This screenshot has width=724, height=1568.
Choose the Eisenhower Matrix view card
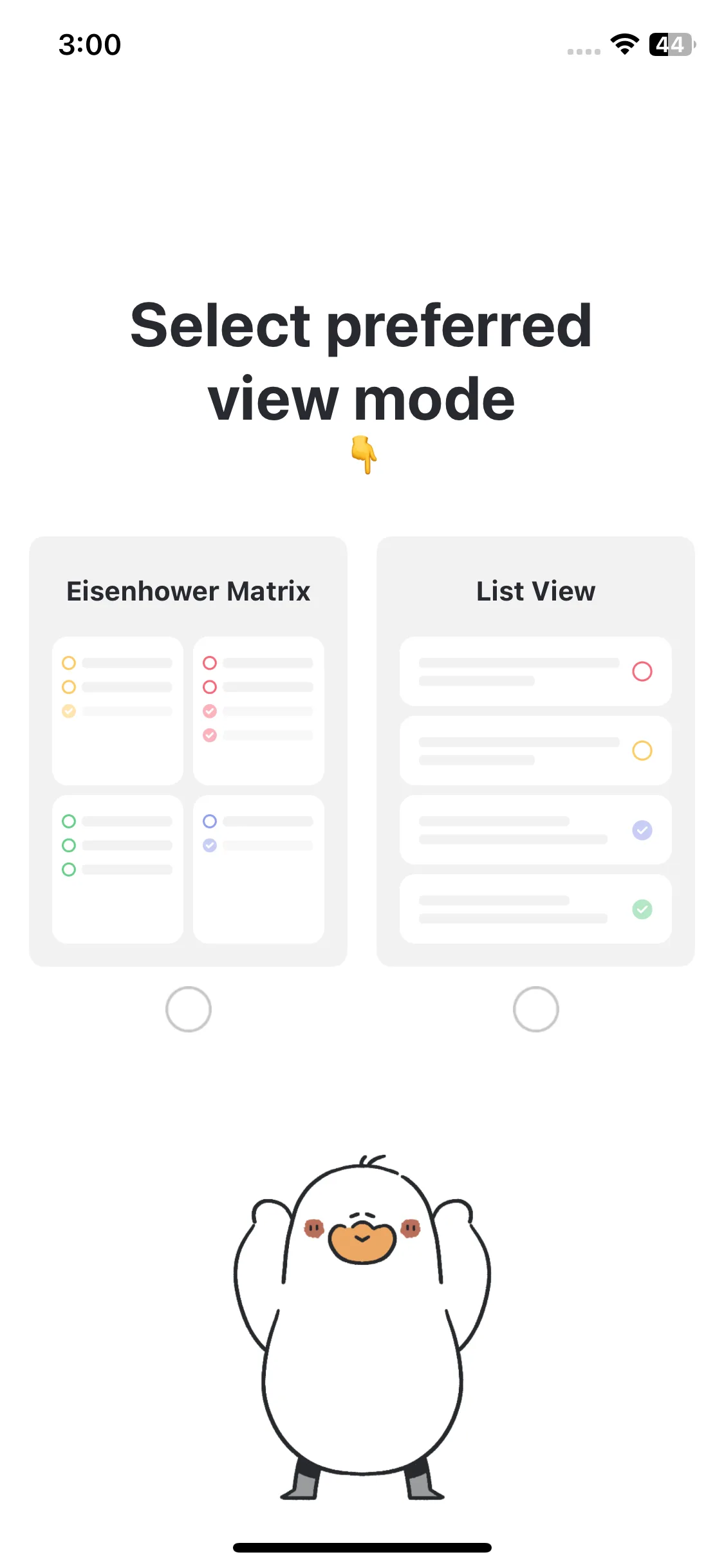[x=188, y=751]
